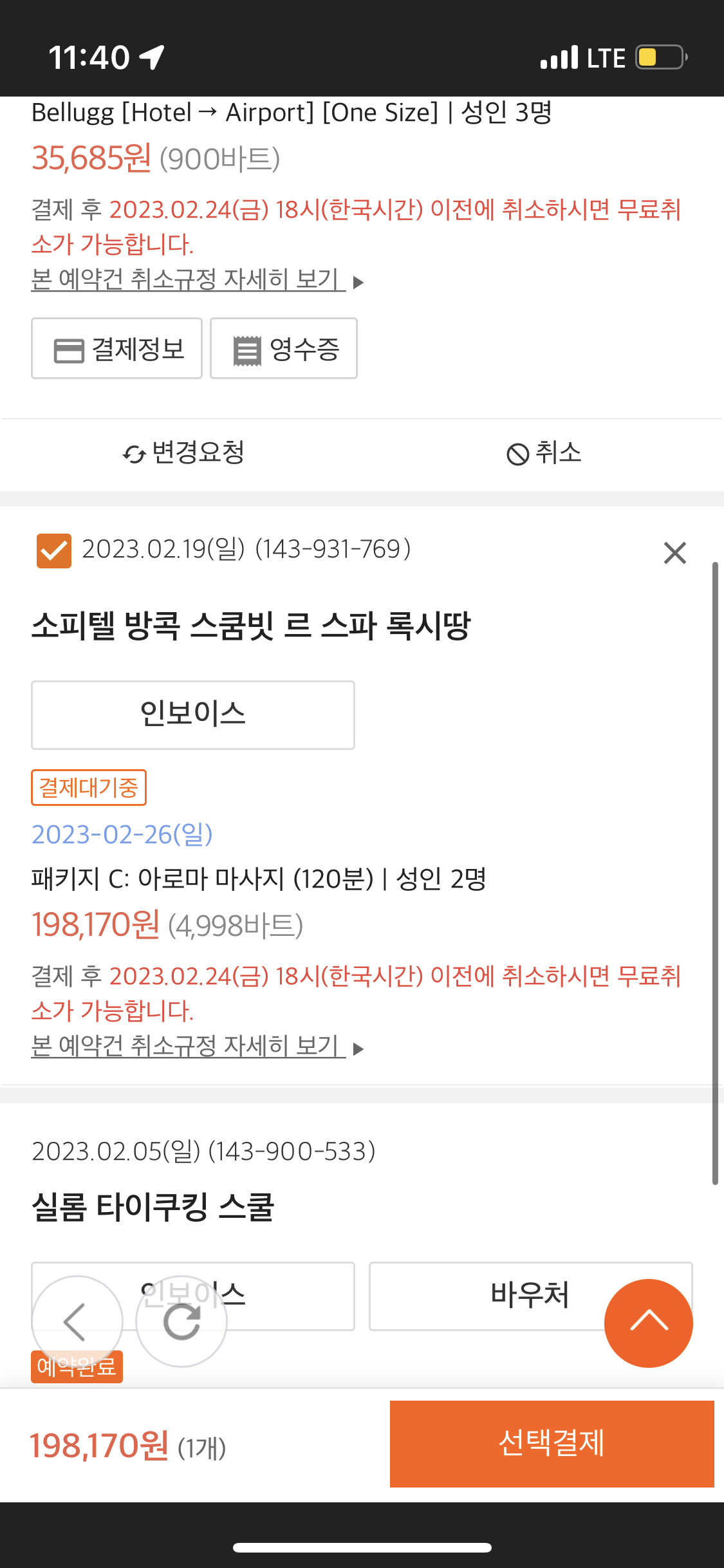Uncheck the 2023.02.19 booking checkbox
724x1568 pixels.
(x=54, y=551)
